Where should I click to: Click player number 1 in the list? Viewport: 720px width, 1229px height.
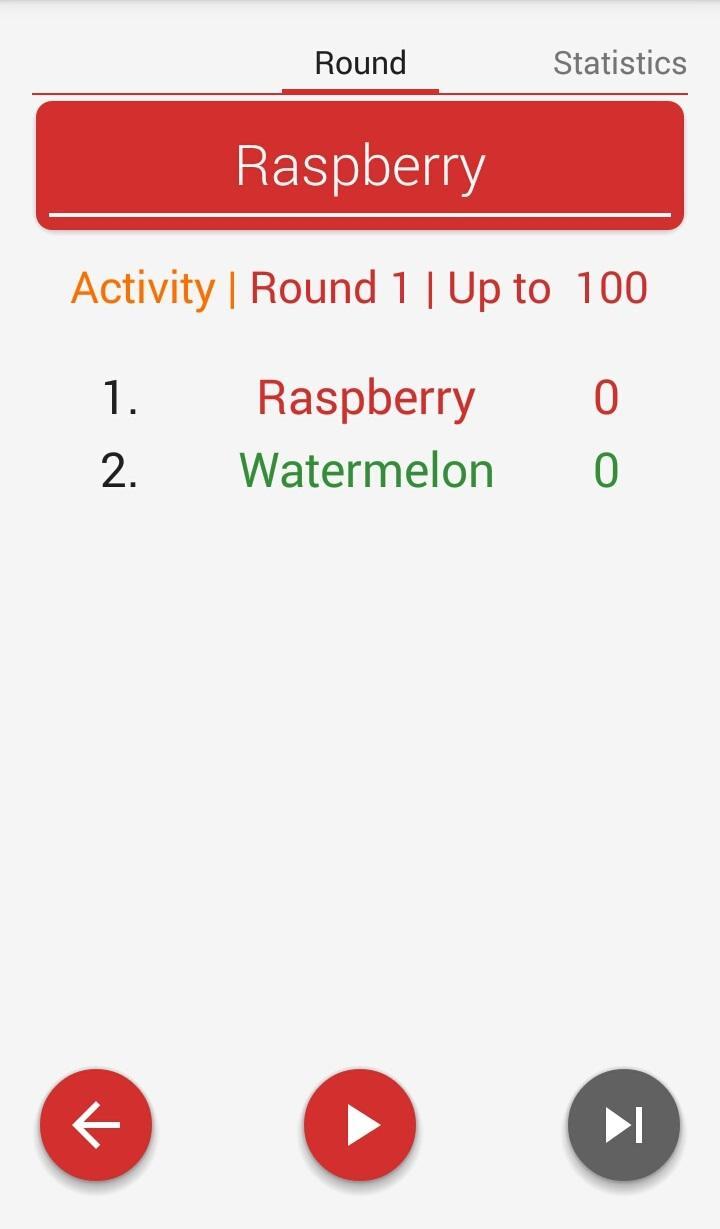pos(120,396)
